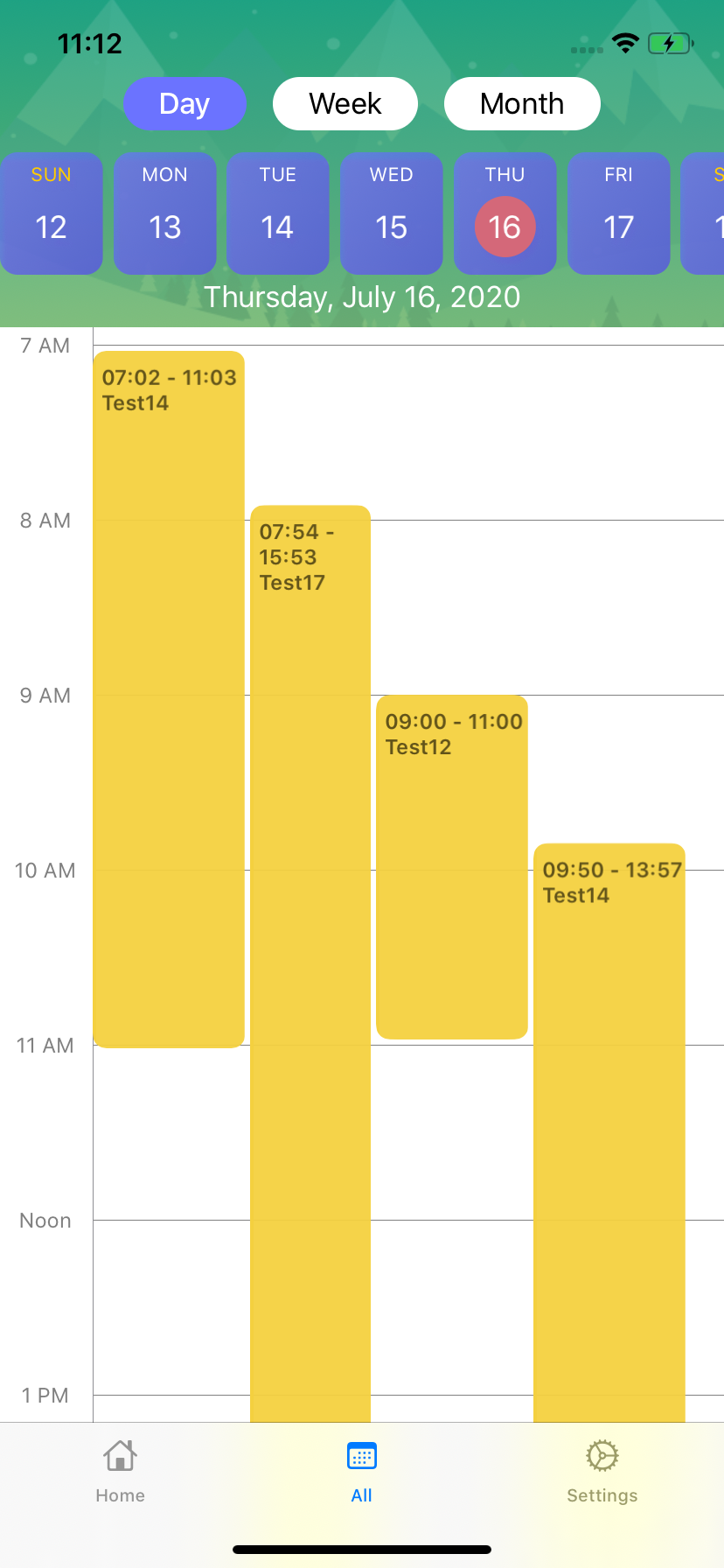Open the All tab
724x1568 pixels.
click(361, 1470)
